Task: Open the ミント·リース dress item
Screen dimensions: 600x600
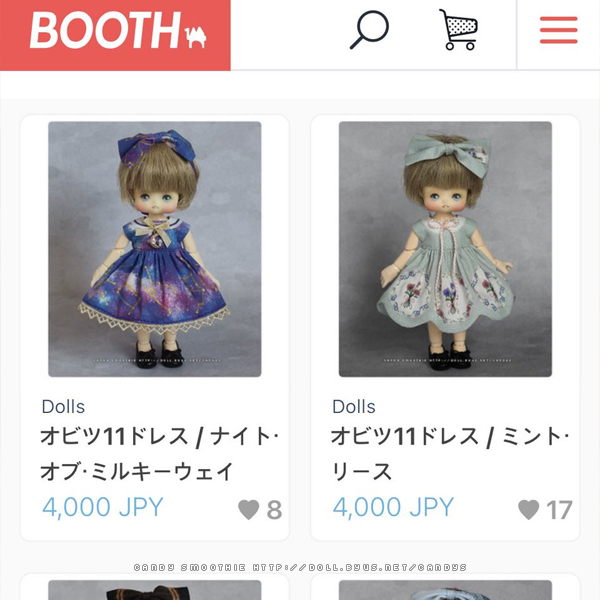Action: point(445,250)
